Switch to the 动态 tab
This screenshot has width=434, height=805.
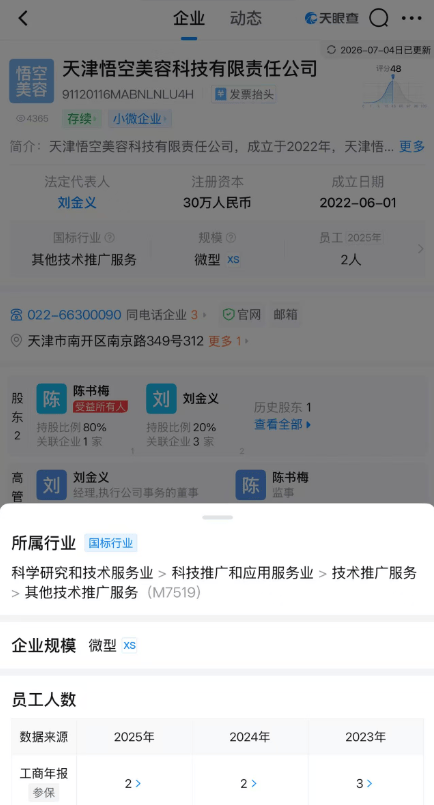[x=246, y=18]
